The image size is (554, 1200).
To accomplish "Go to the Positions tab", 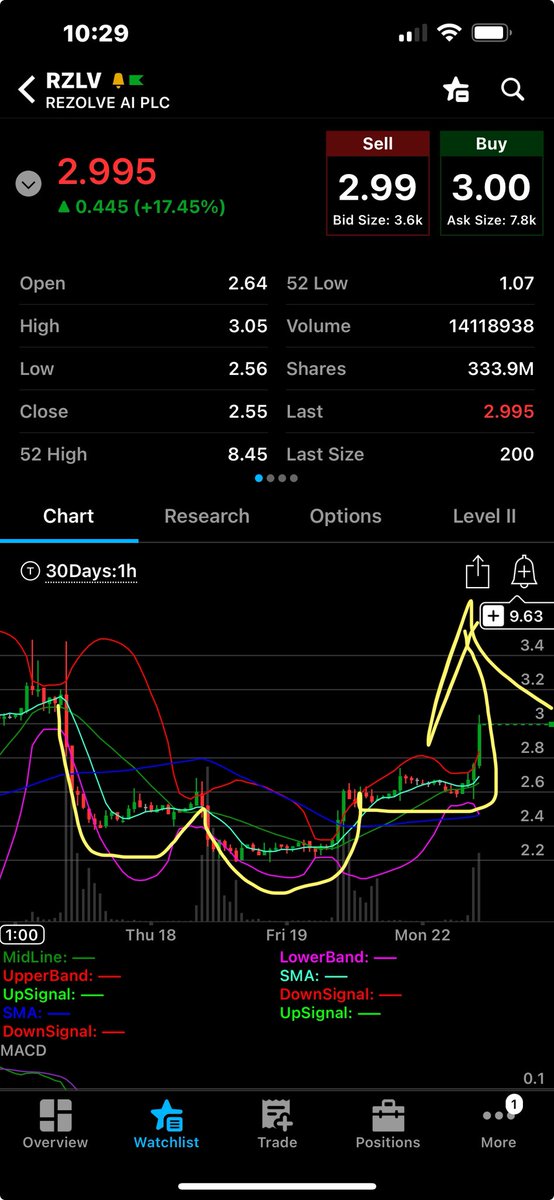I will click(388, 1124).
